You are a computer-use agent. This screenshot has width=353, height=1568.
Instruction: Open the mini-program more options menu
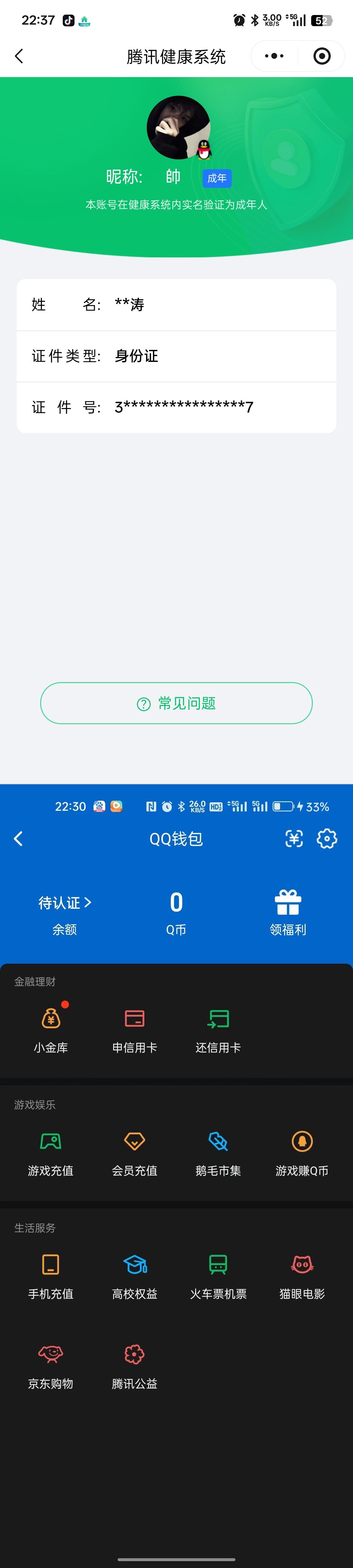tap(274, 57)
